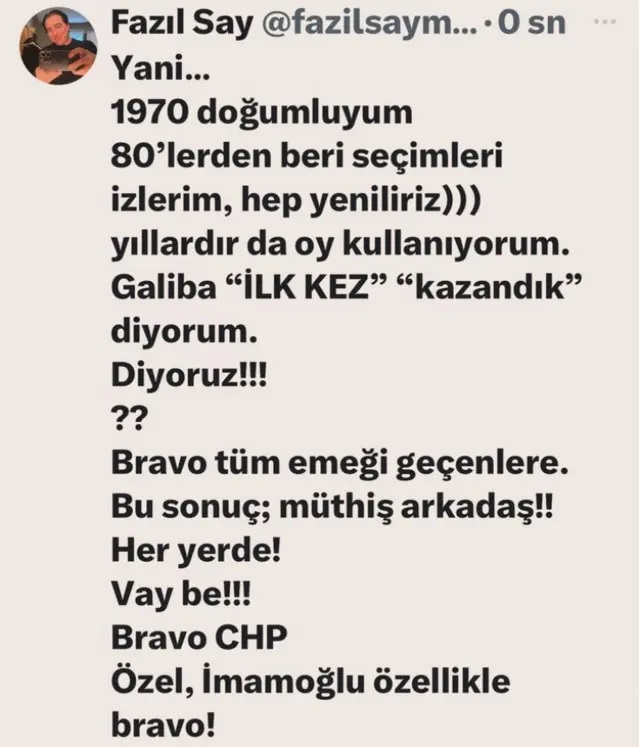Viewport: 640px width, 747px height.
Task: Open Fazıl Say's profile picture
Action: point(58,44)
